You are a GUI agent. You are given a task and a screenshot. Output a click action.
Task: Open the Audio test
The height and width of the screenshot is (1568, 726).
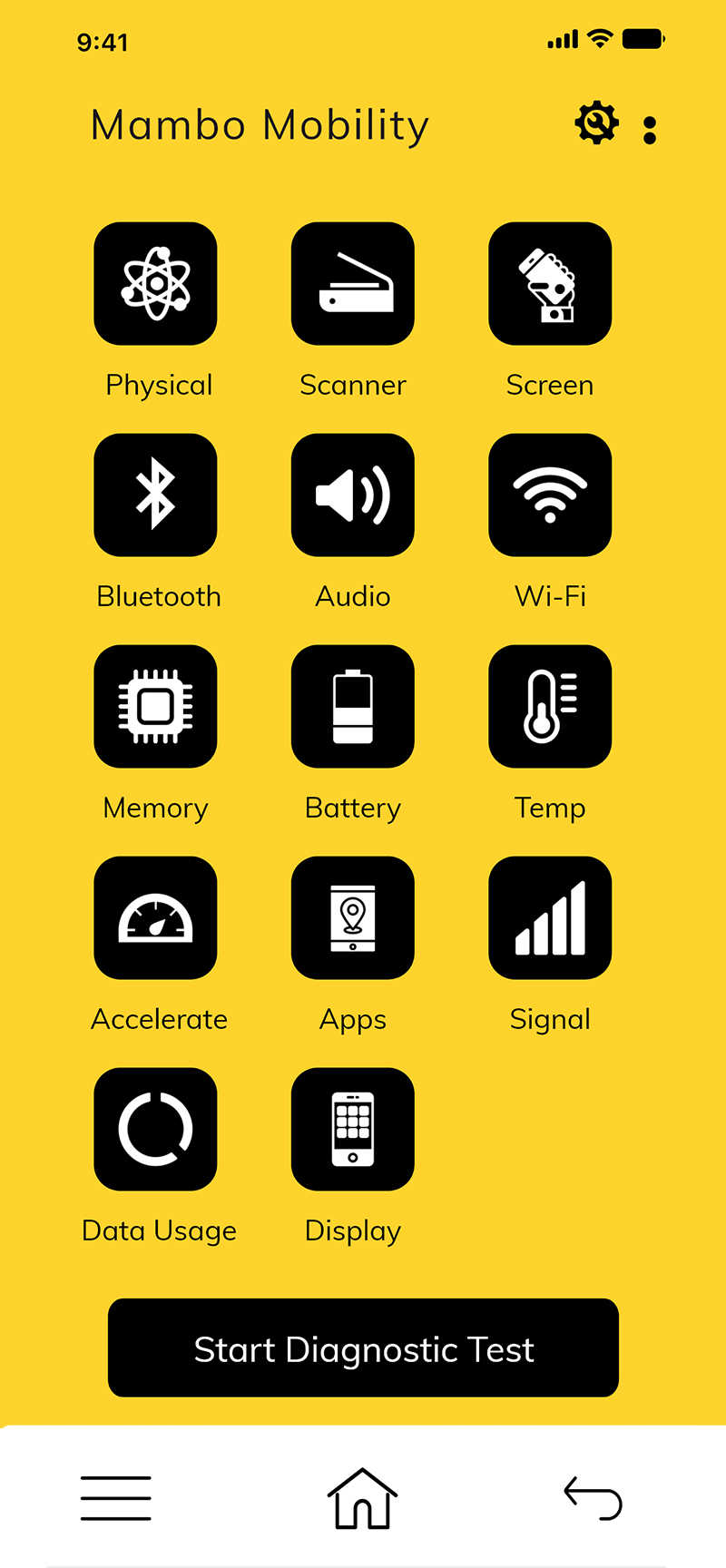pos(352,495)
